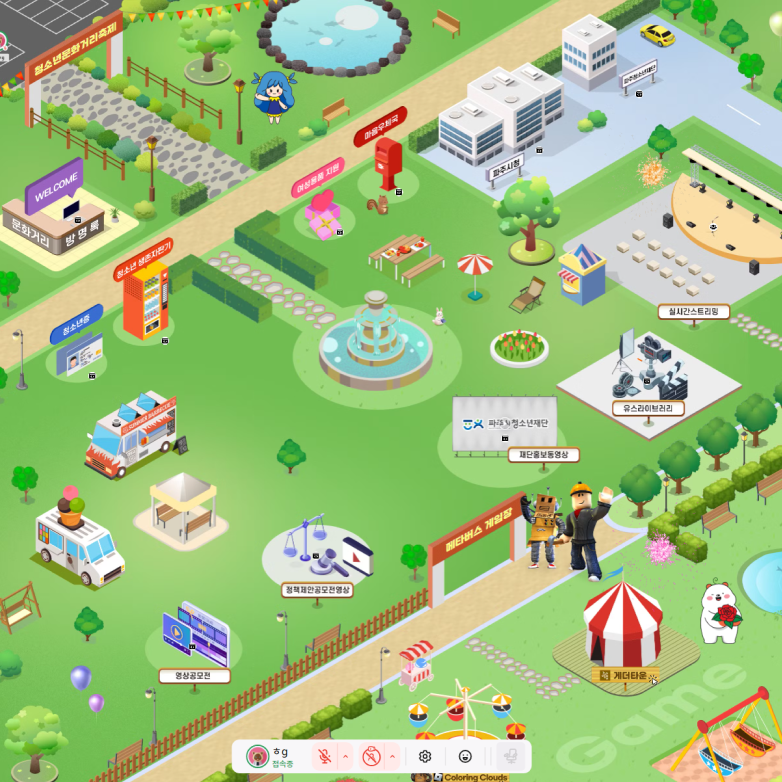Open the ㅎg profile status

(x=269, y=756)
